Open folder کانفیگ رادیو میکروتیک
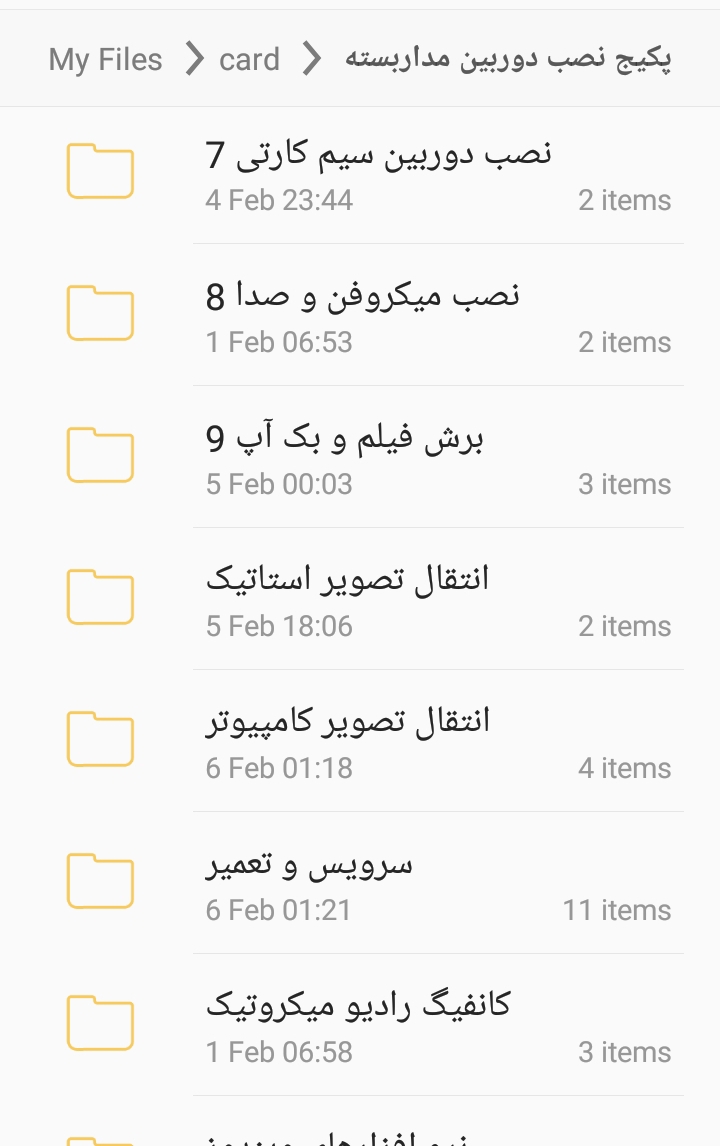 point(358,1025)
